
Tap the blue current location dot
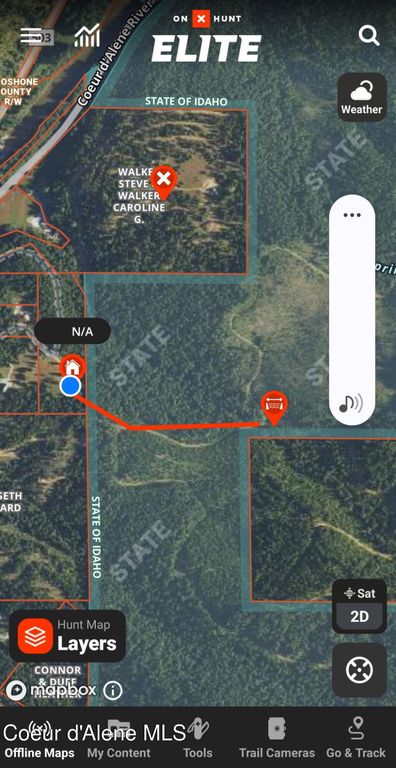tap(71, 386)
